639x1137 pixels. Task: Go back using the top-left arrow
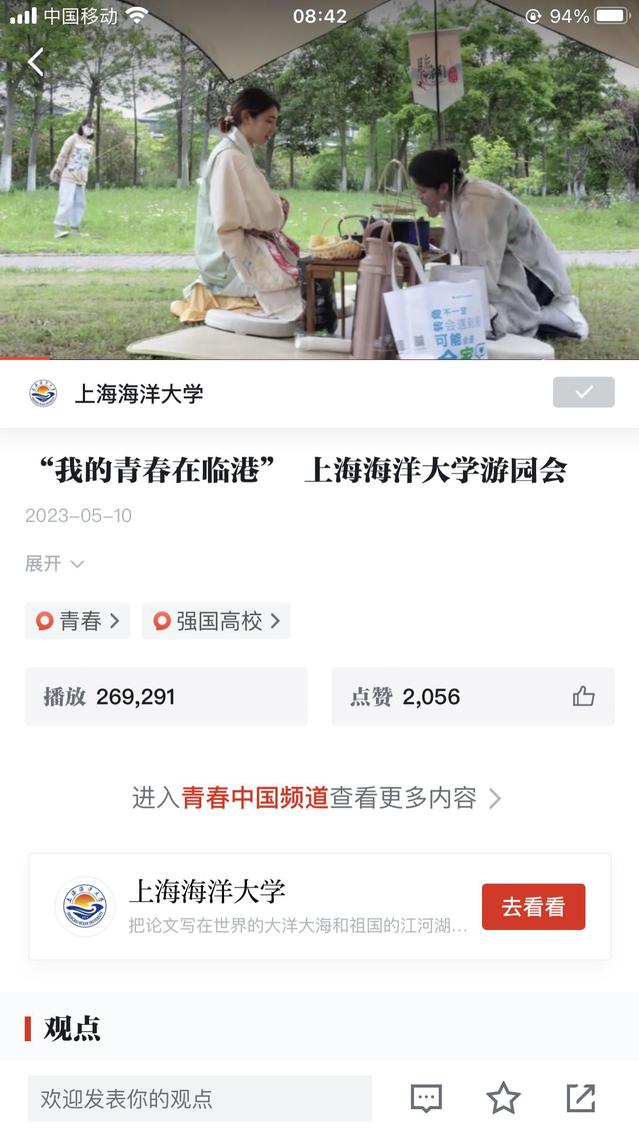click(x=36, y=62)
